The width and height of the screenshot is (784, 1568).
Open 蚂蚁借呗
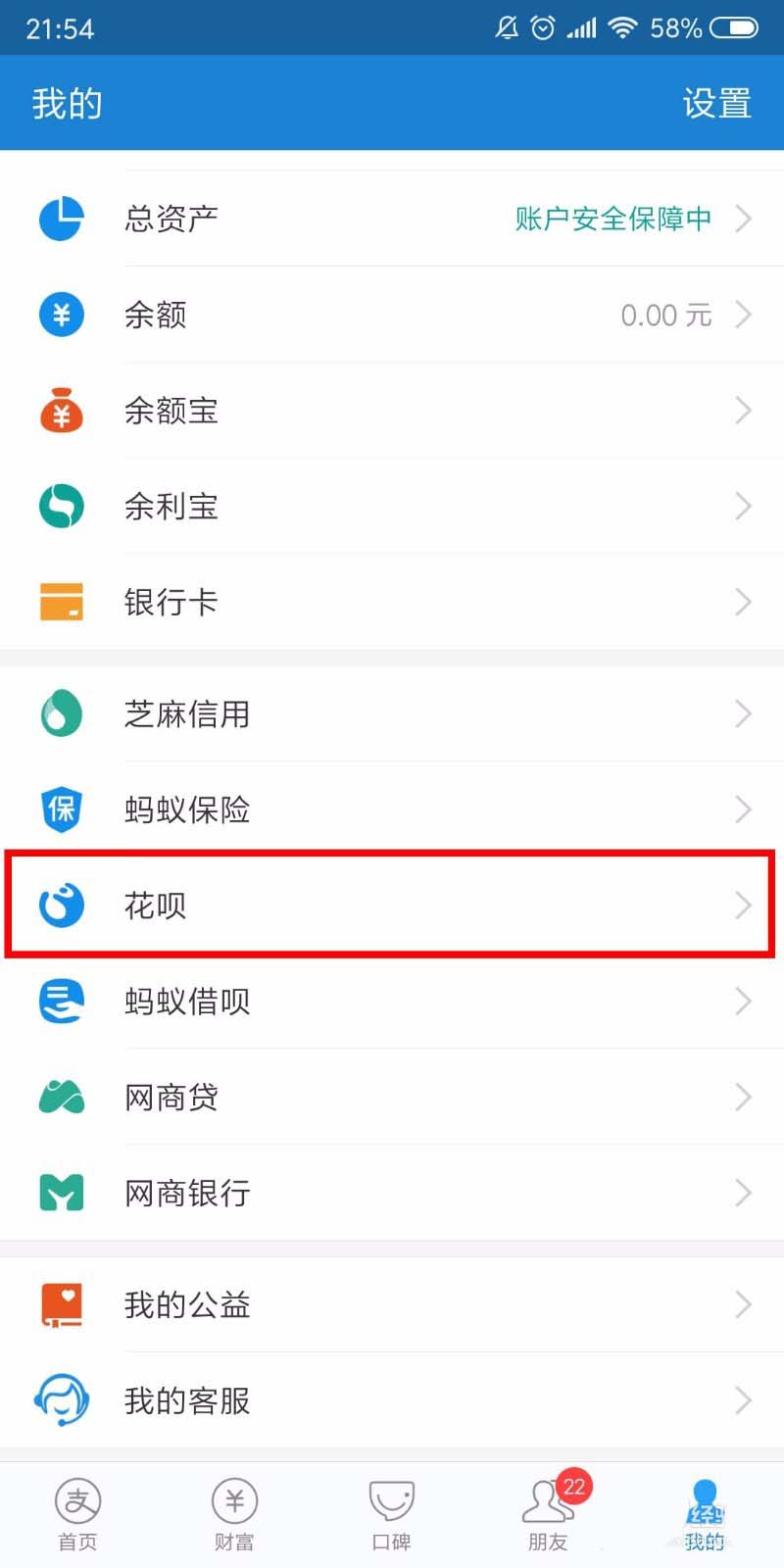392,1001
